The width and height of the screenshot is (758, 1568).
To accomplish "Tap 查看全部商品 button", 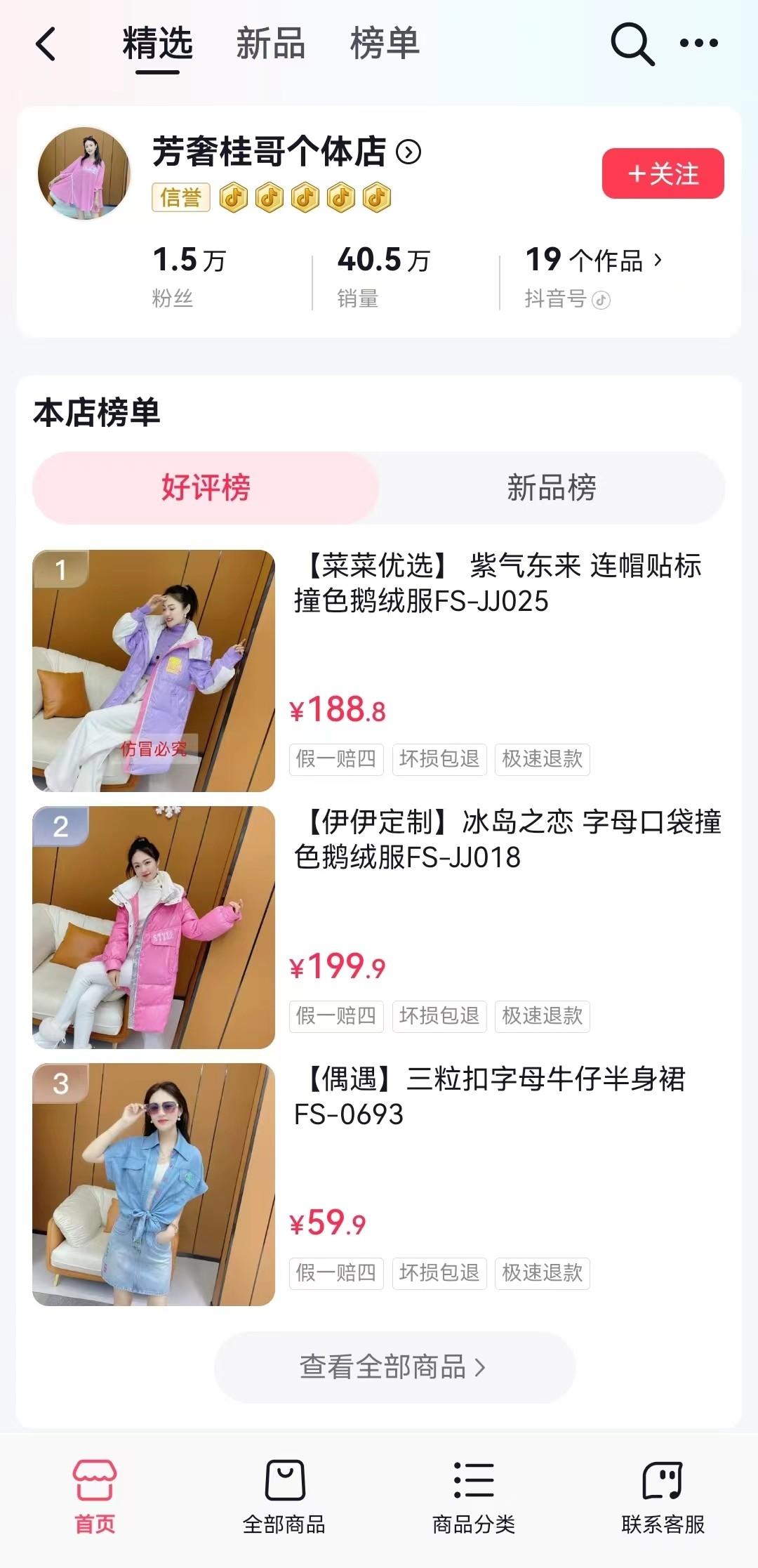I will pyautogui.click(x=394, y=1367).
